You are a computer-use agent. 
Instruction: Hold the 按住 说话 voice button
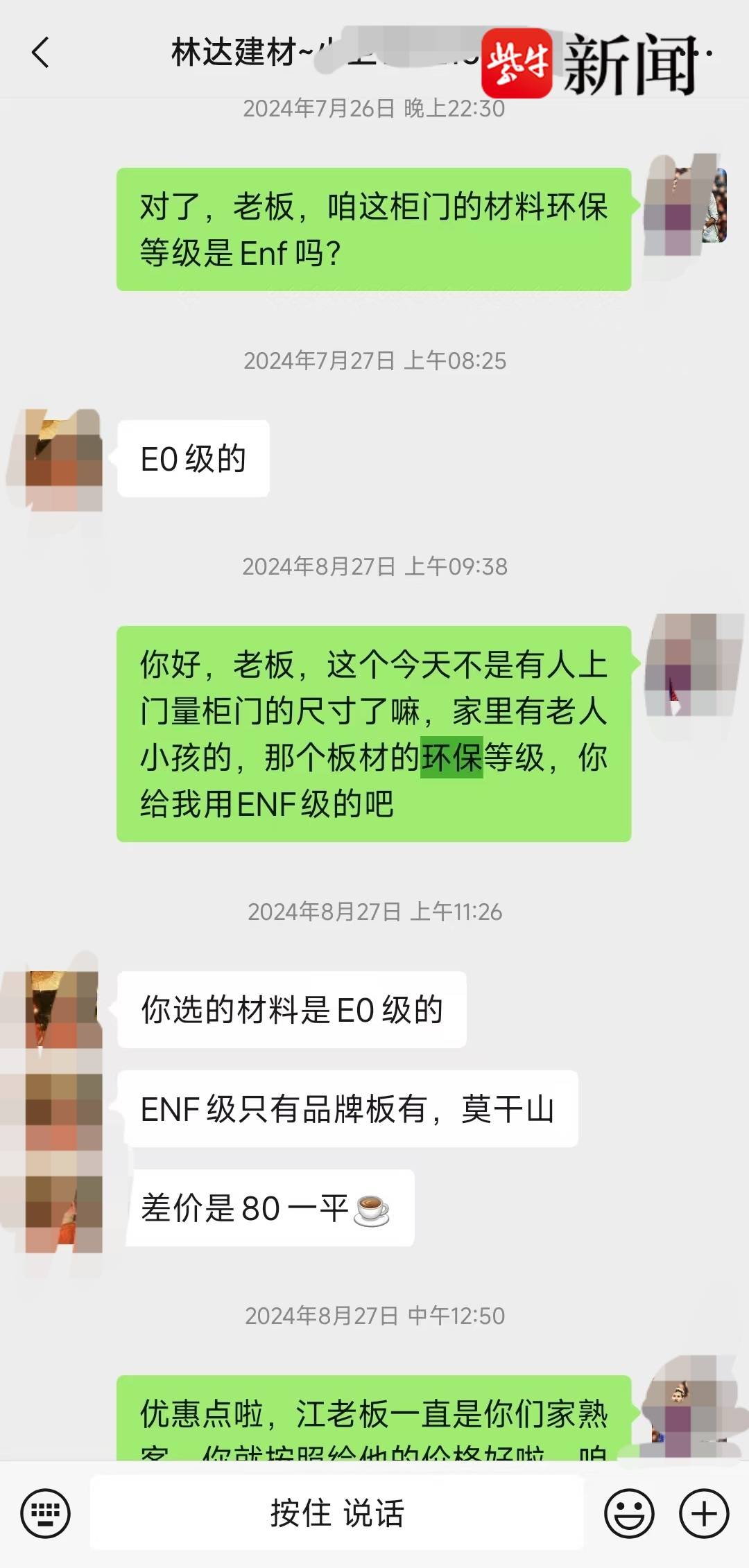tap(336, 1513)
